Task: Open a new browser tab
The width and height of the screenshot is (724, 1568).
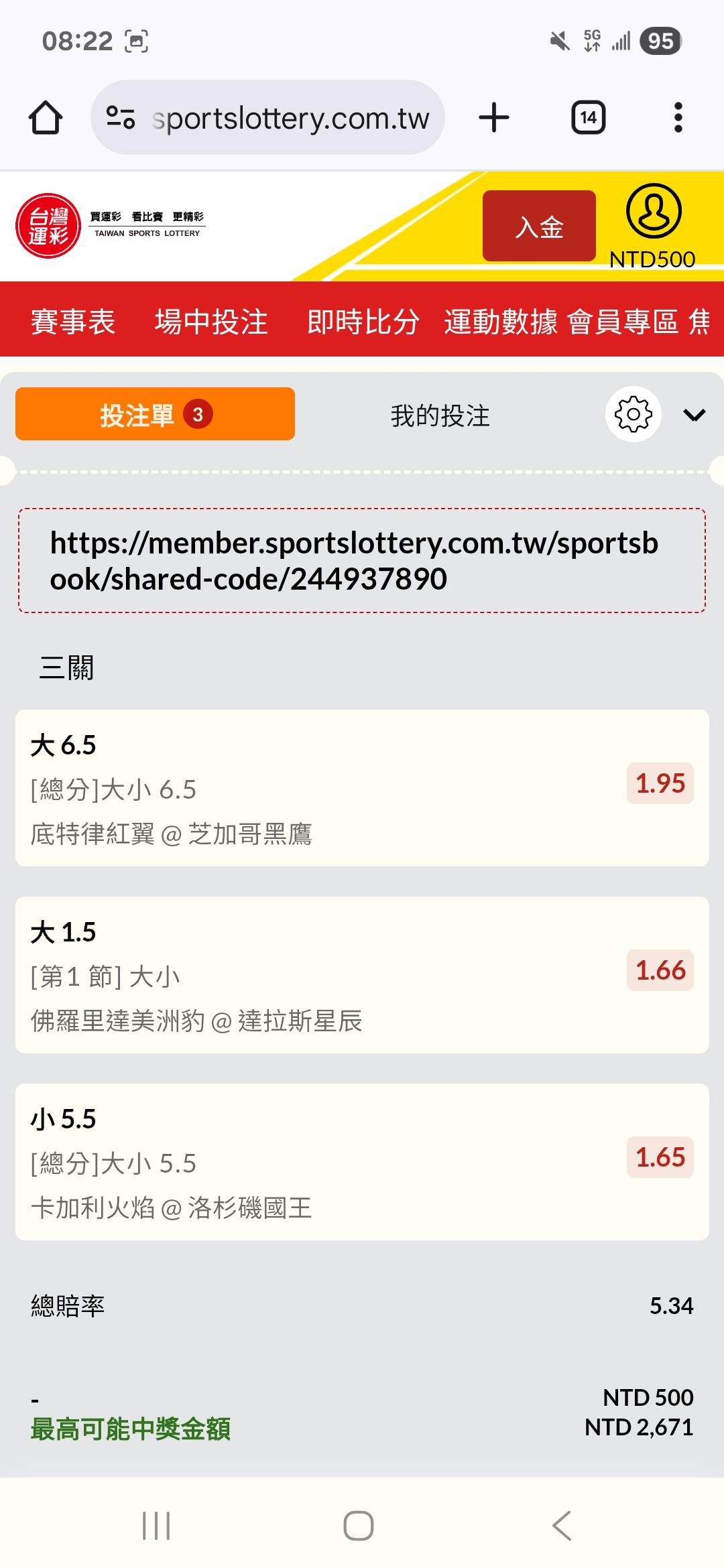Action: click(x=494, y=118)
